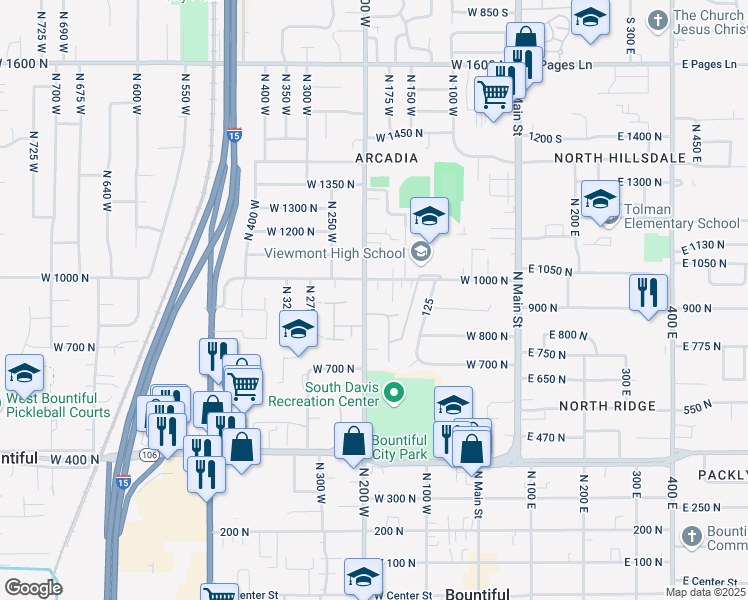
Task: Open the church pin near 200 N at right edge
Action: 692,537
